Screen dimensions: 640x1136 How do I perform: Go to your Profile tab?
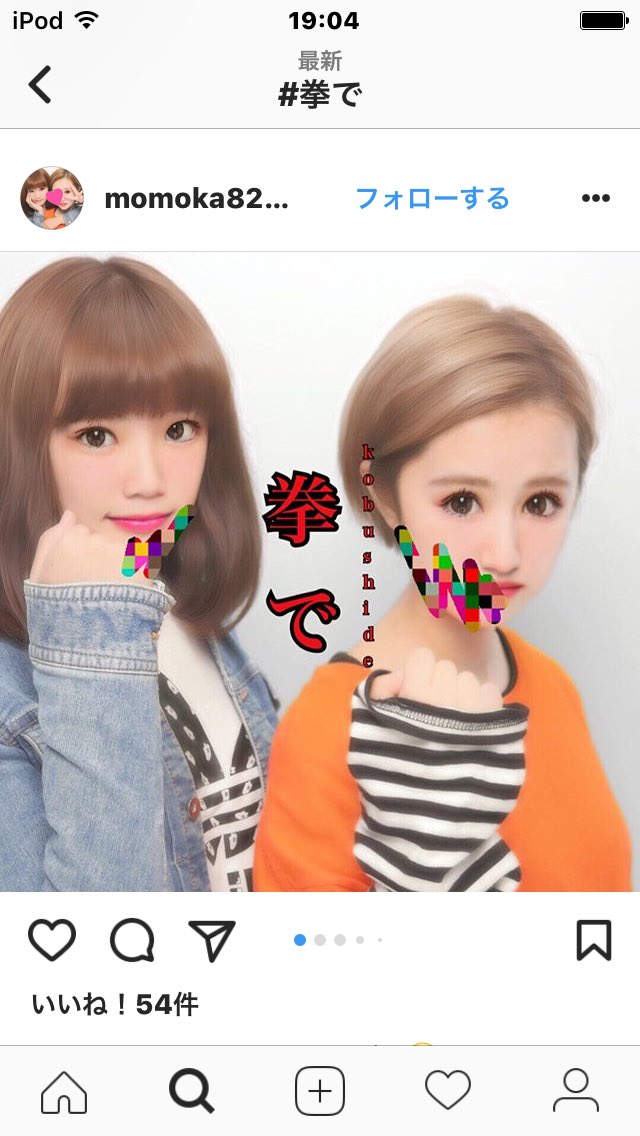576,1091
